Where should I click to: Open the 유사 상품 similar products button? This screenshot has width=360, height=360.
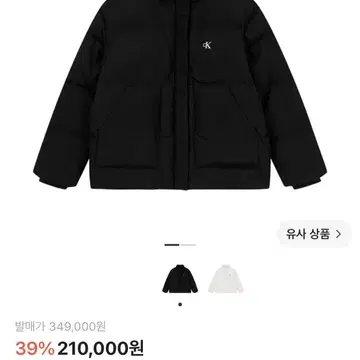[314, 234]
